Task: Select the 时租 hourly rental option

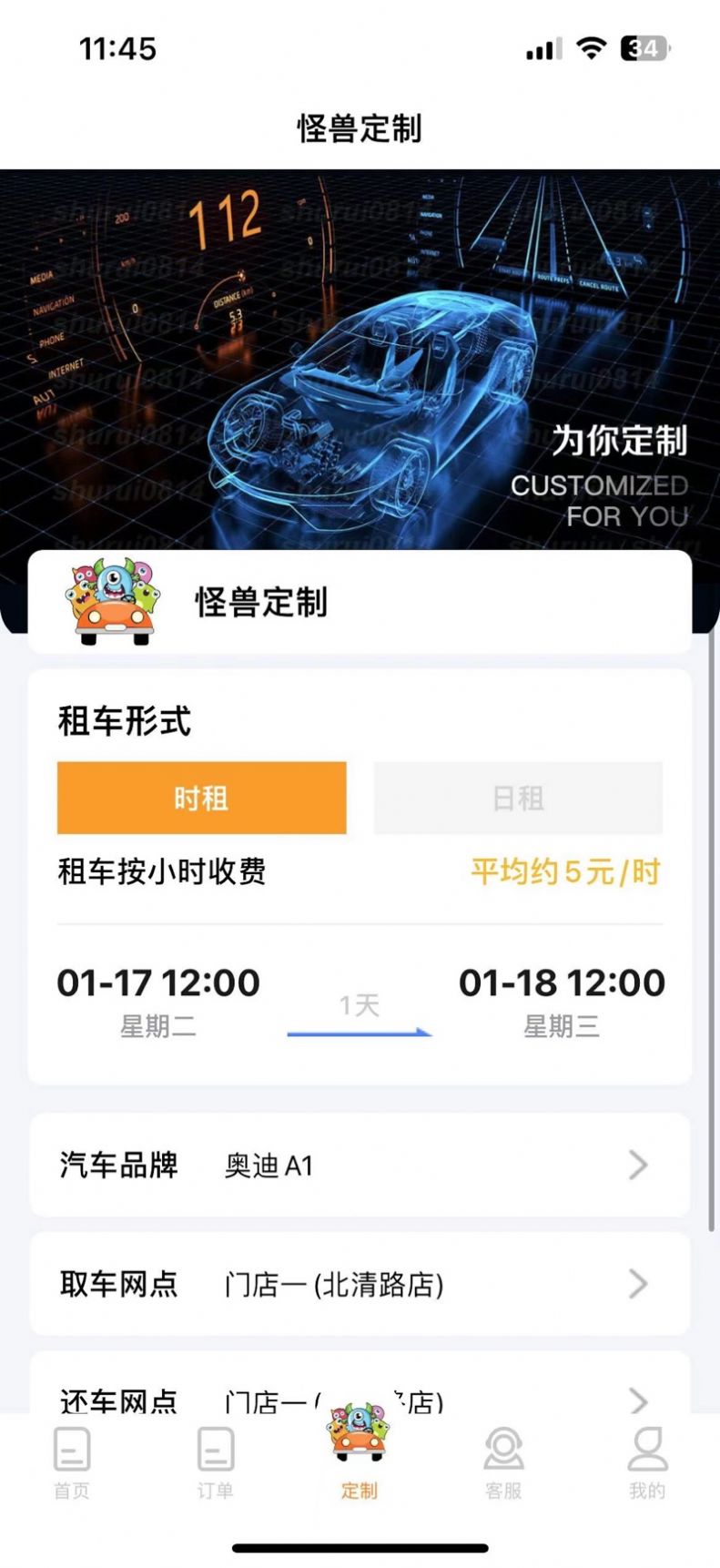Action: tap(201, 798)
